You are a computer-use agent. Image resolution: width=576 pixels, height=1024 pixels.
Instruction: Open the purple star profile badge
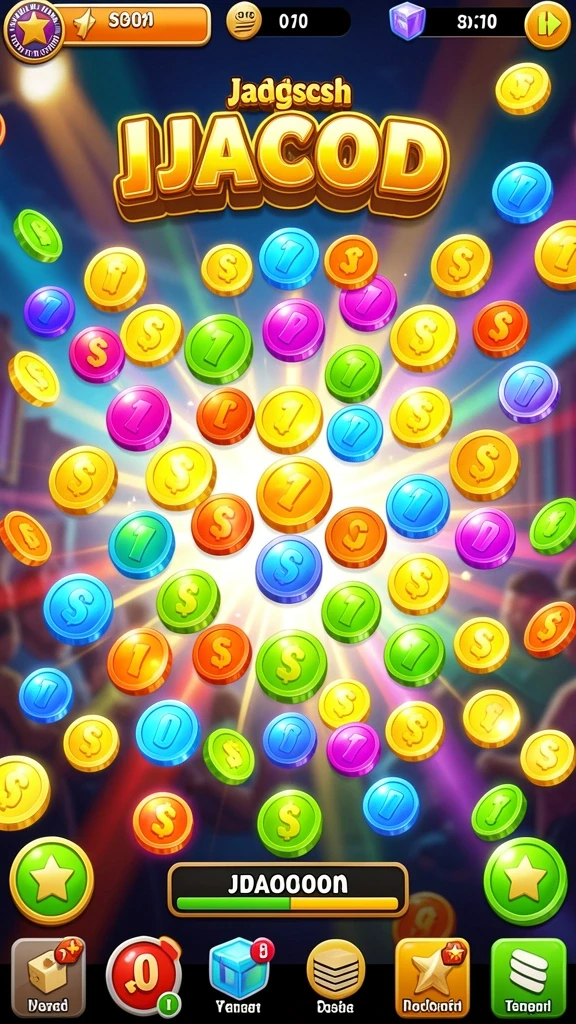pos(33,31)
